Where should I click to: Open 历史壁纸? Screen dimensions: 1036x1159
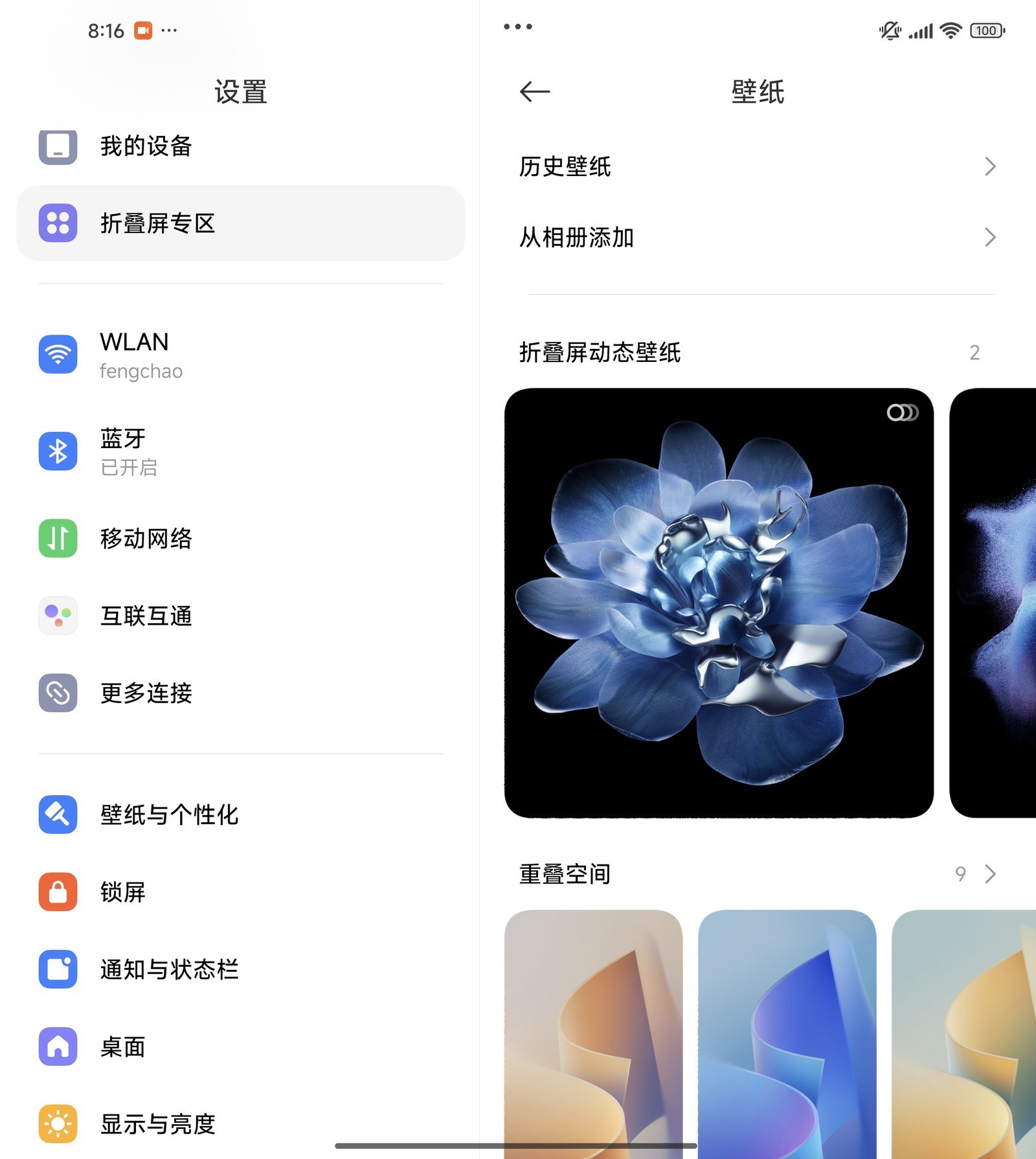pyautogui.click(x=756, y=166)
